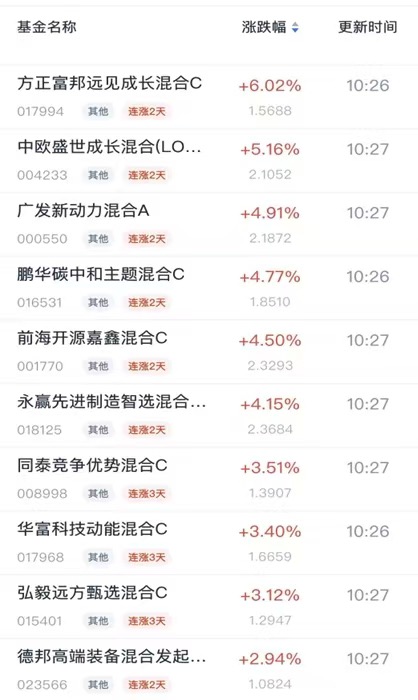The height and width of the screenshot is (700, 418).
Task: View 同泰竞争优势混合C details
Action: [209, 479]
